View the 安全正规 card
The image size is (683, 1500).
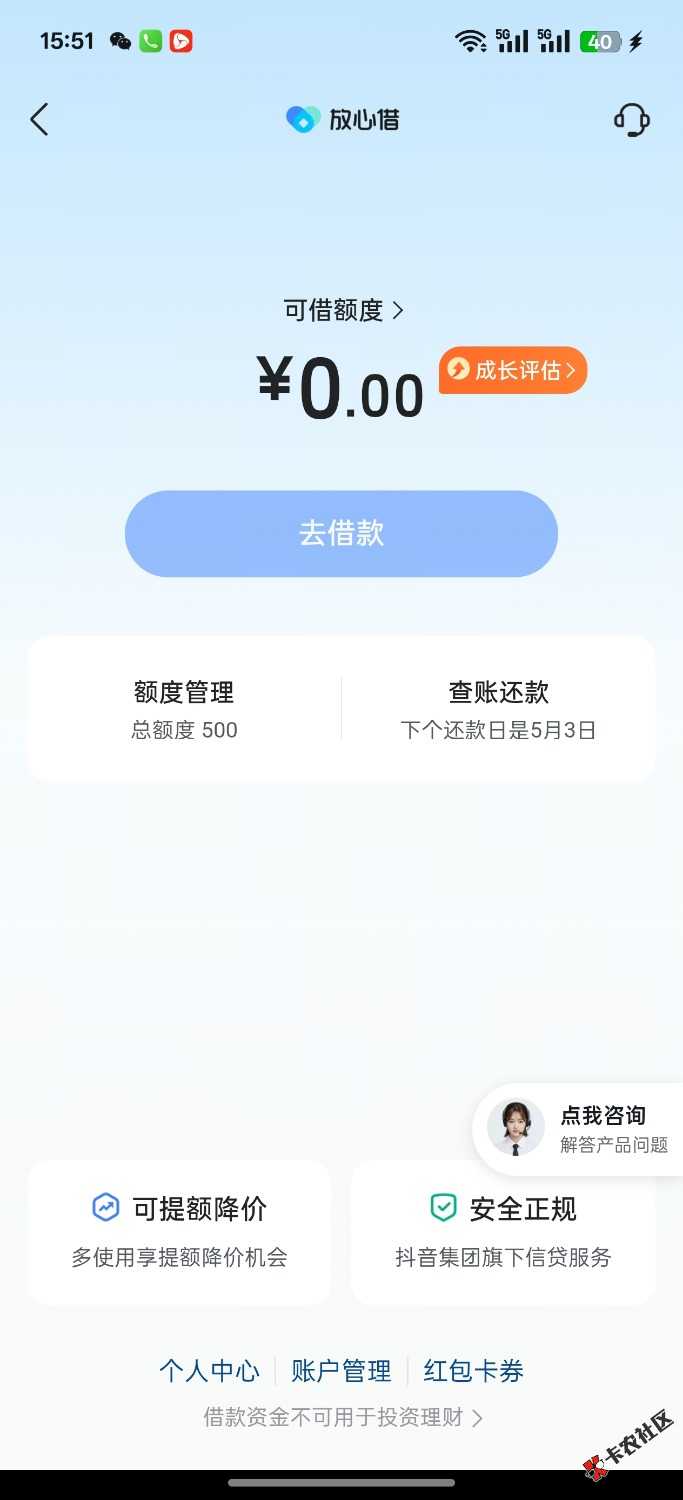(x=503, y=1231)
